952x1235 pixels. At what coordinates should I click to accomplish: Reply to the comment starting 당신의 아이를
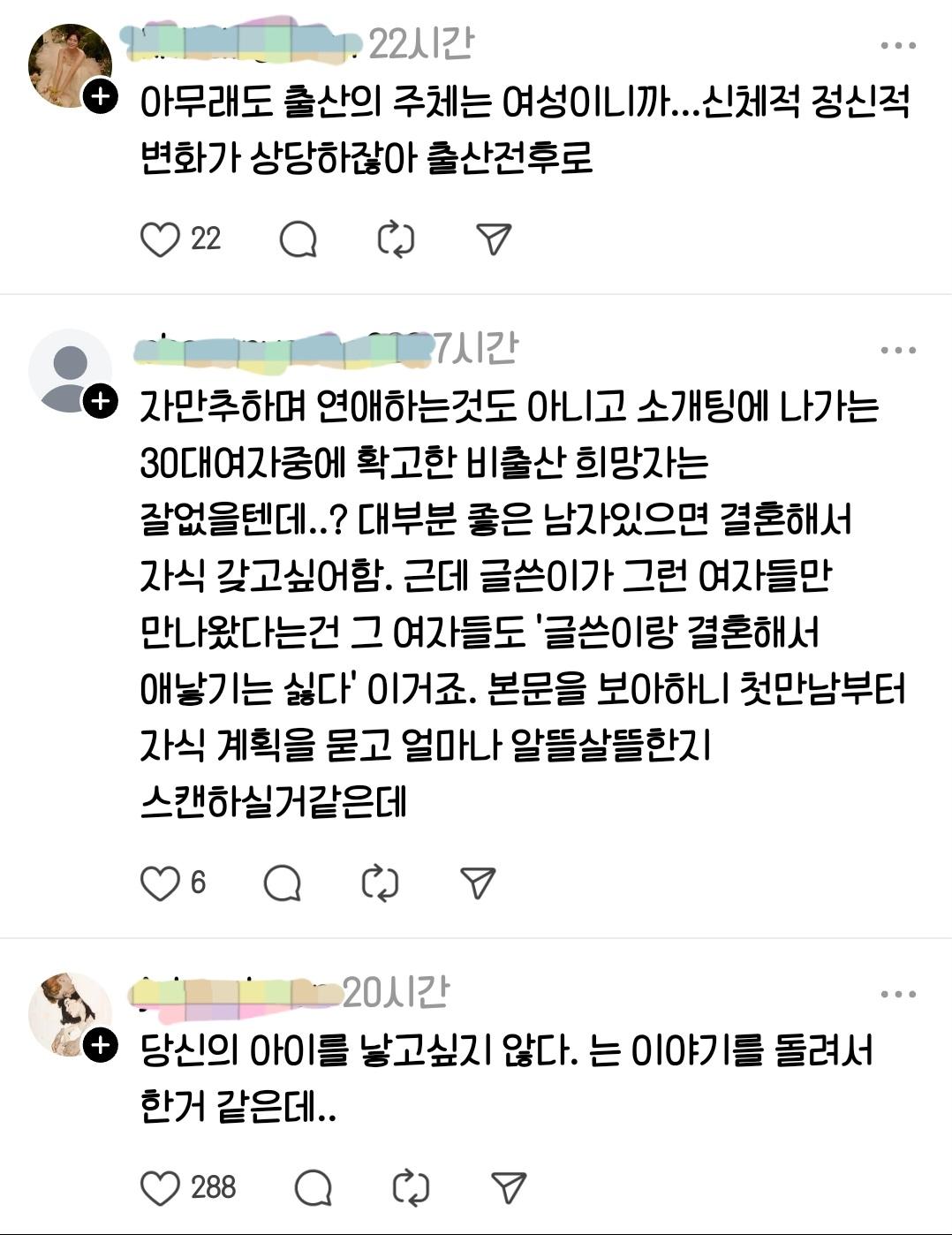[x=313, y=1188]
